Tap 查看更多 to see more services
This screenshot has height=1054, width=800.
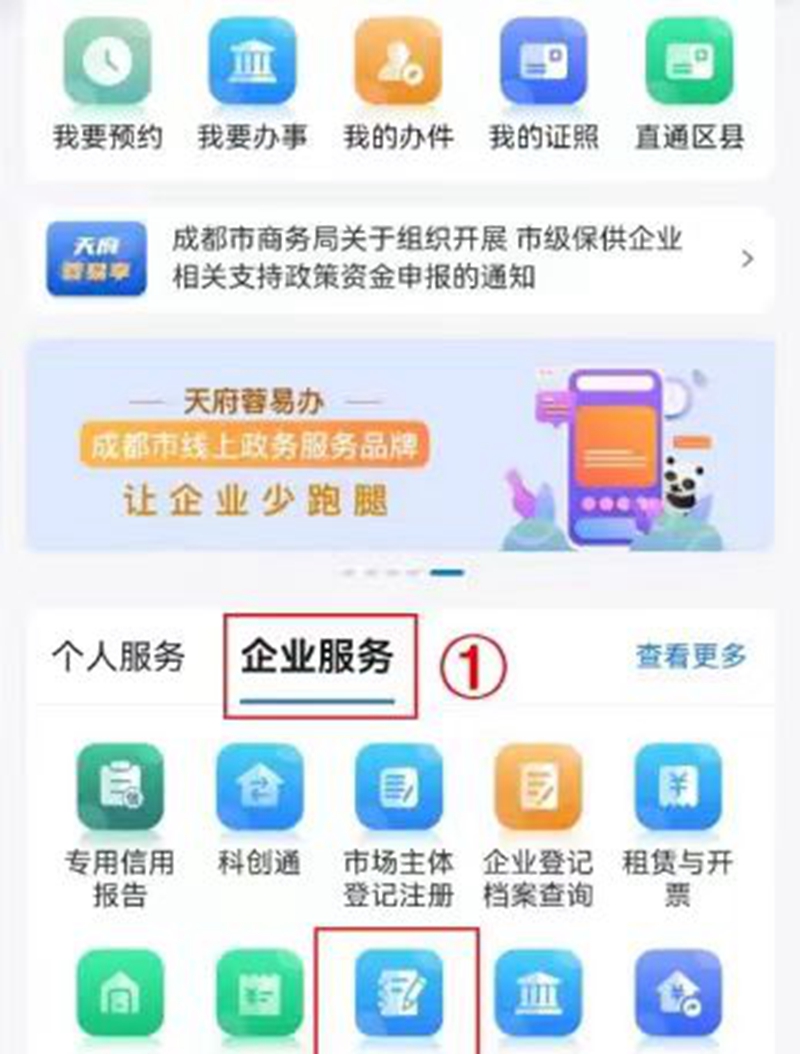pos(691,656)
